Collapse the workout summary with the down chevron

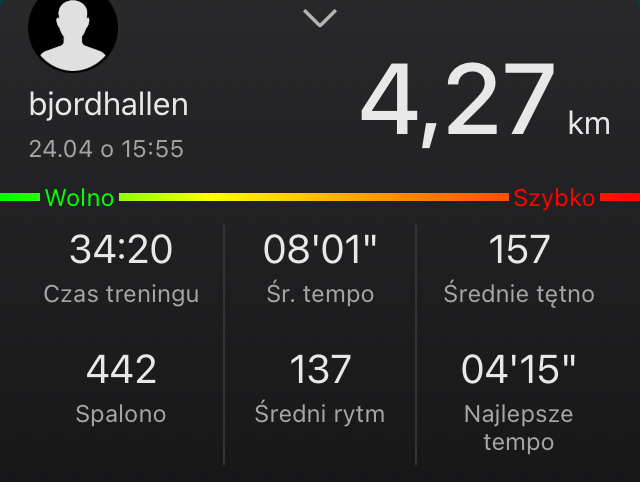(320, 18)
